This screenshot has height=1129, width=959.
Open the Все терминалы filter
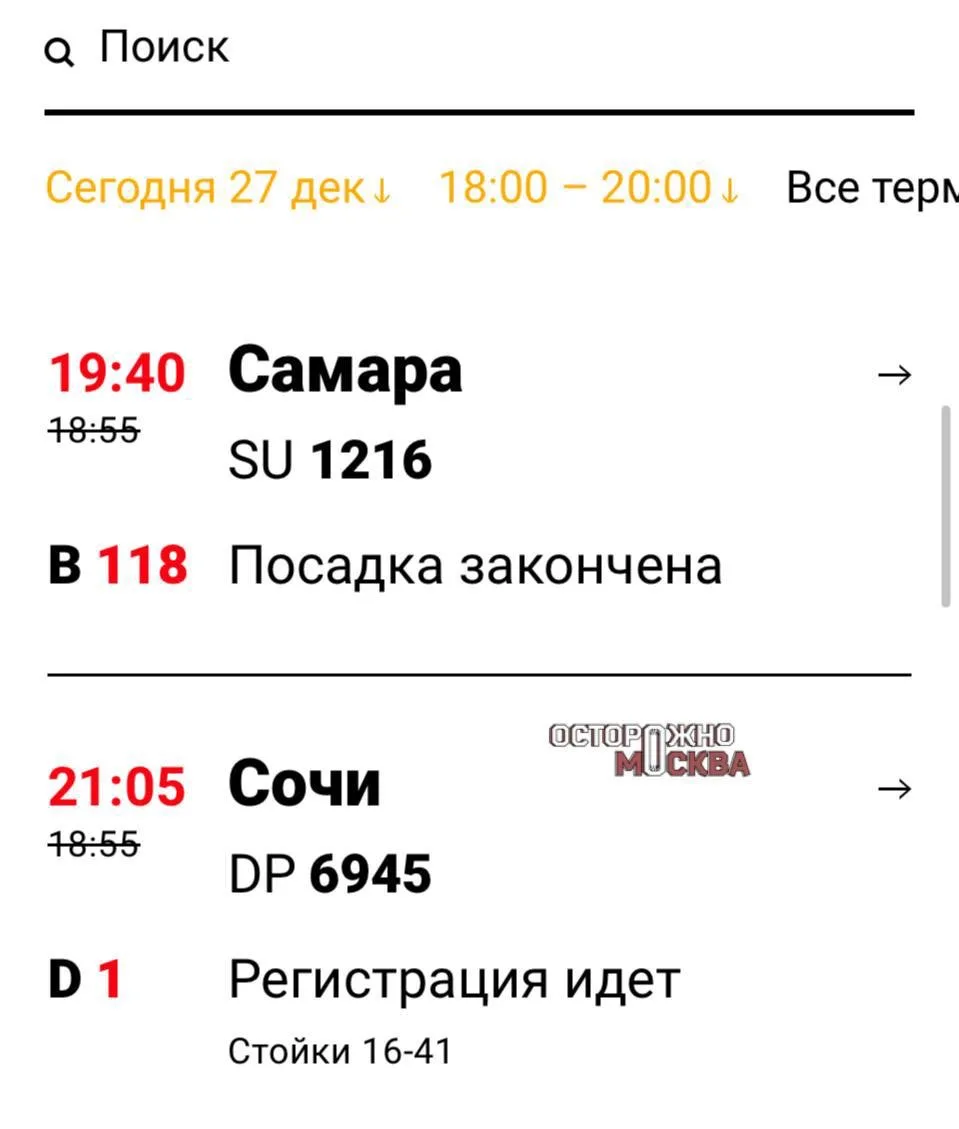pyautogui.click(x=870, y=187)
